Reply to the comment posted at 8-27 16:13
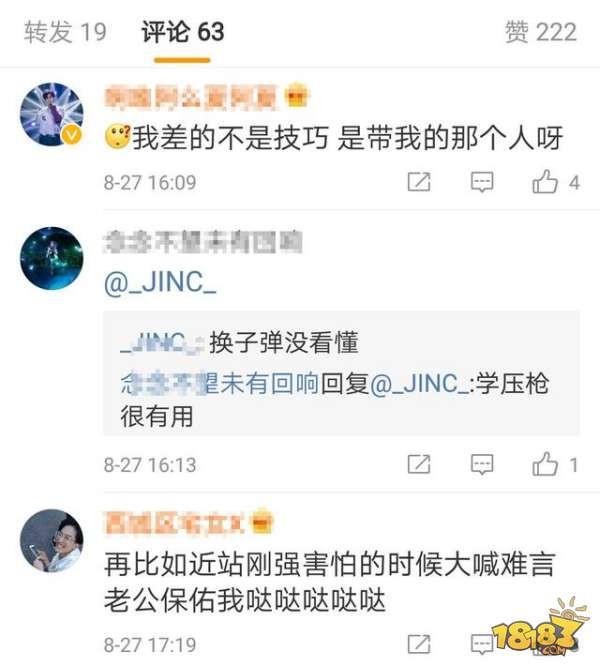This screenshot has height=667, width=600. [x=482, y=465]
